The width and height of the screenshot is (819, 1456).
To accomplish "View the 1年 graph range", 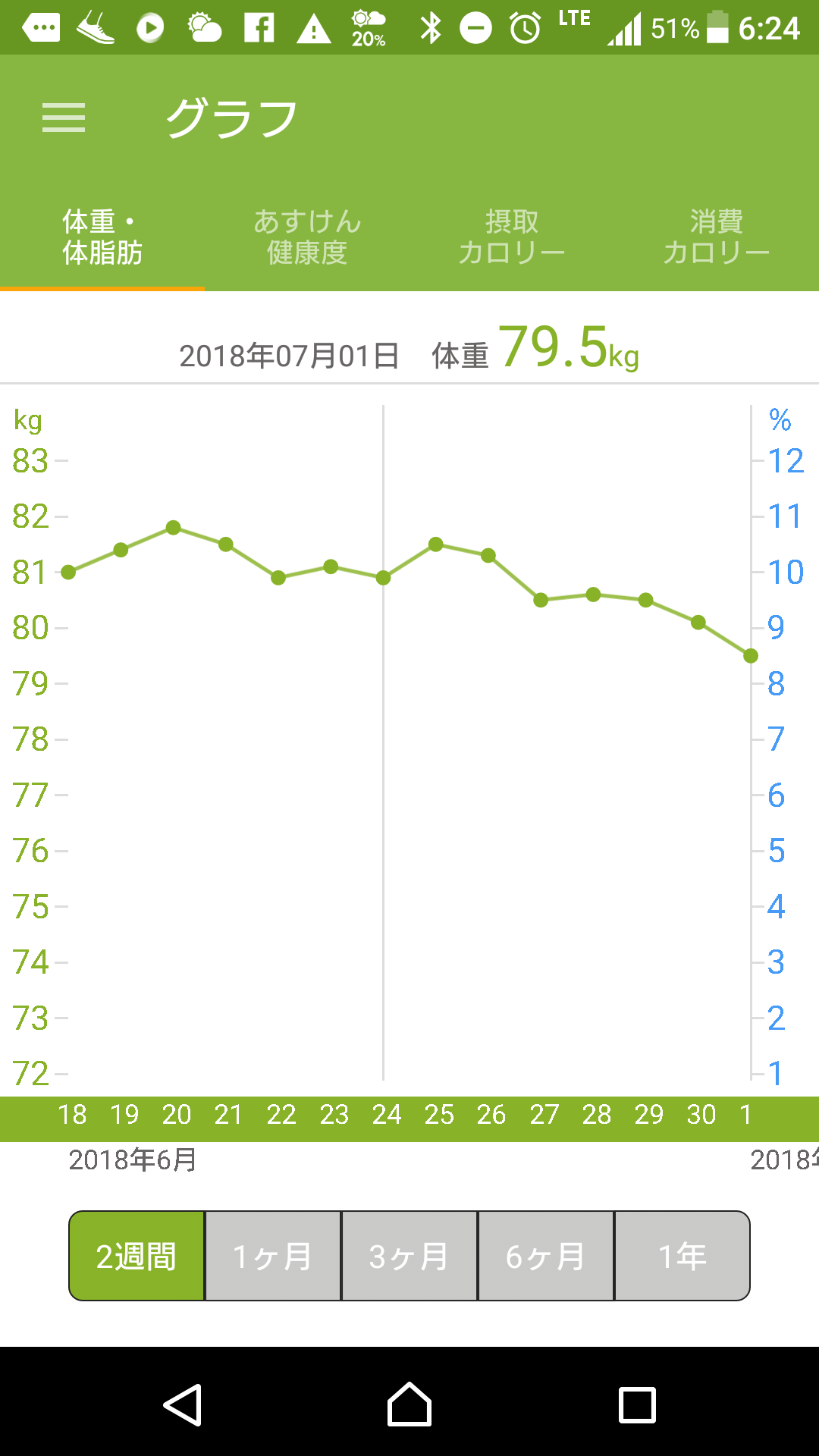I will click(x=682, y=1257).
